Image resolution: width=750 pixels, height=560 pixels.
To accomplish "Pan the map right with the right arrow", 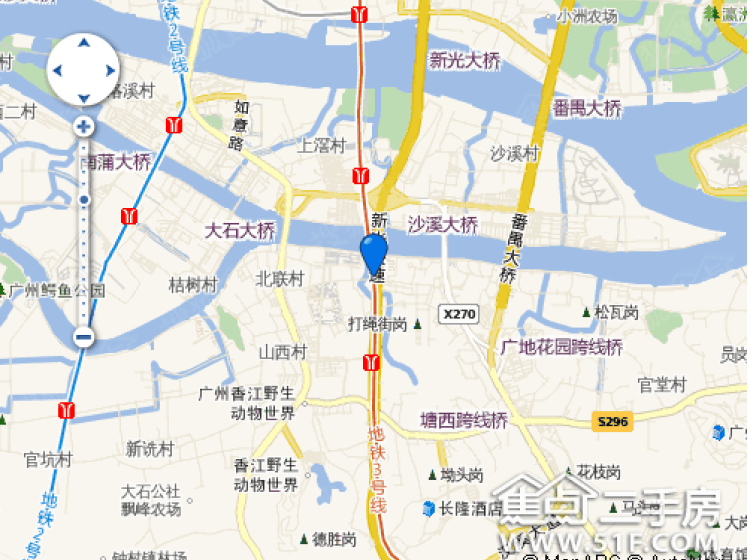I will (x=111, y=70).
